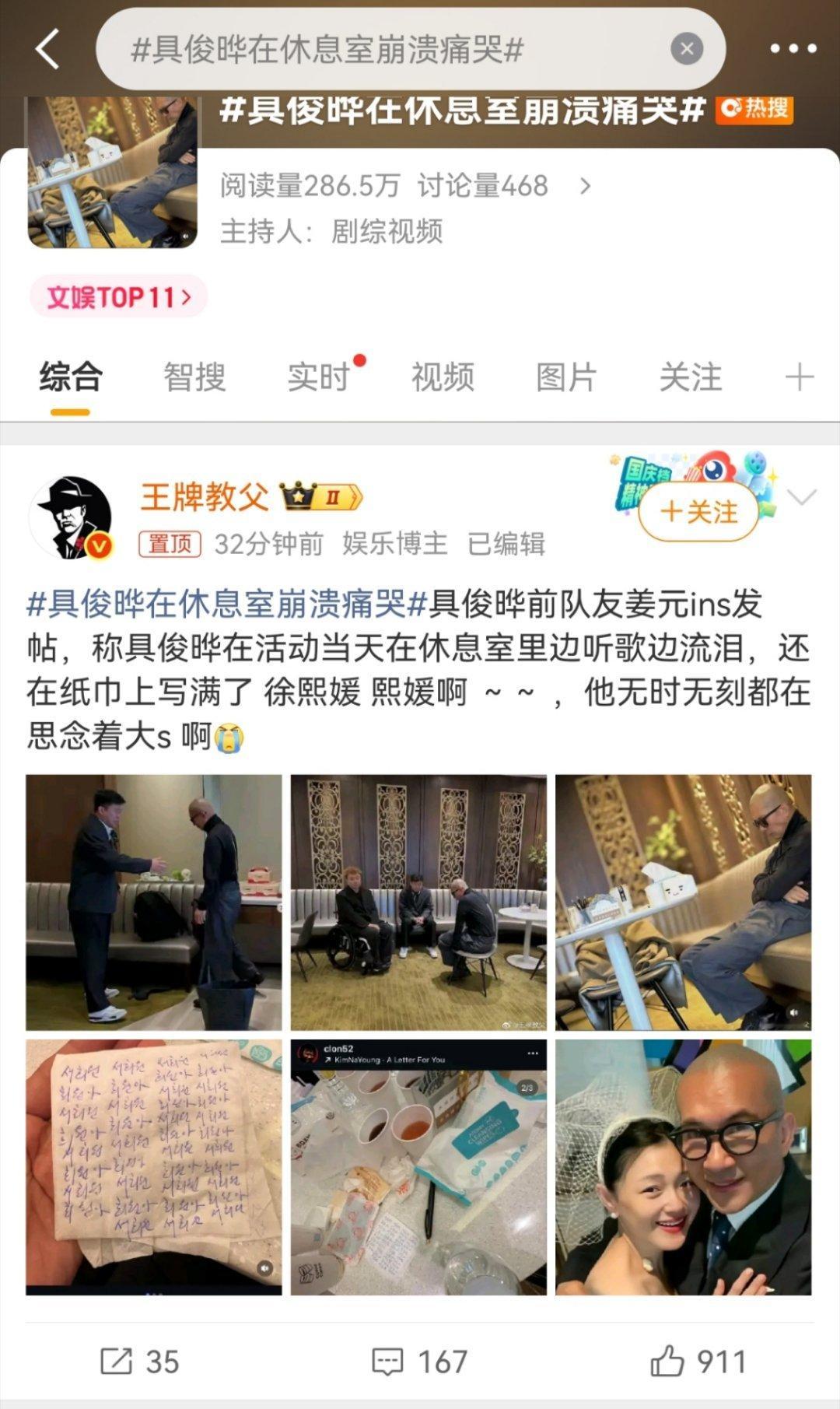Open topic details via the arrow after 讨论量468
The image size is (840, 1409).
(586, 186)
